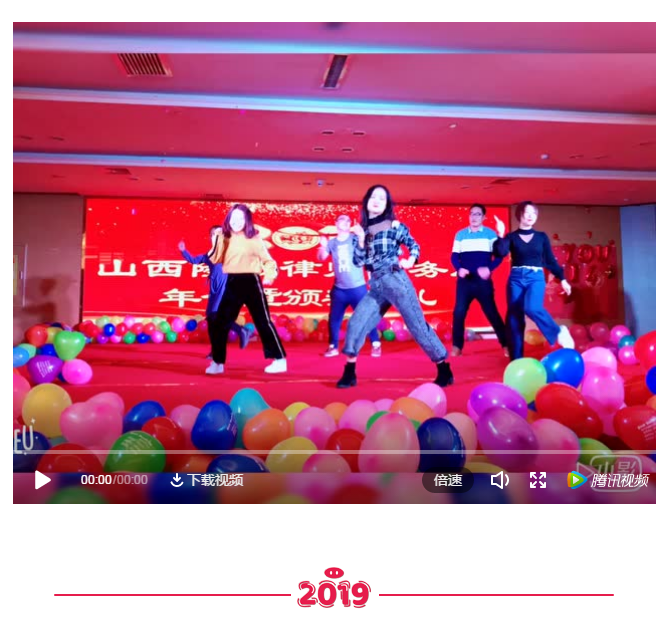Open 腾讯视频 link
The width and height of the screenshot is (669, 636).
pos(608,480)
